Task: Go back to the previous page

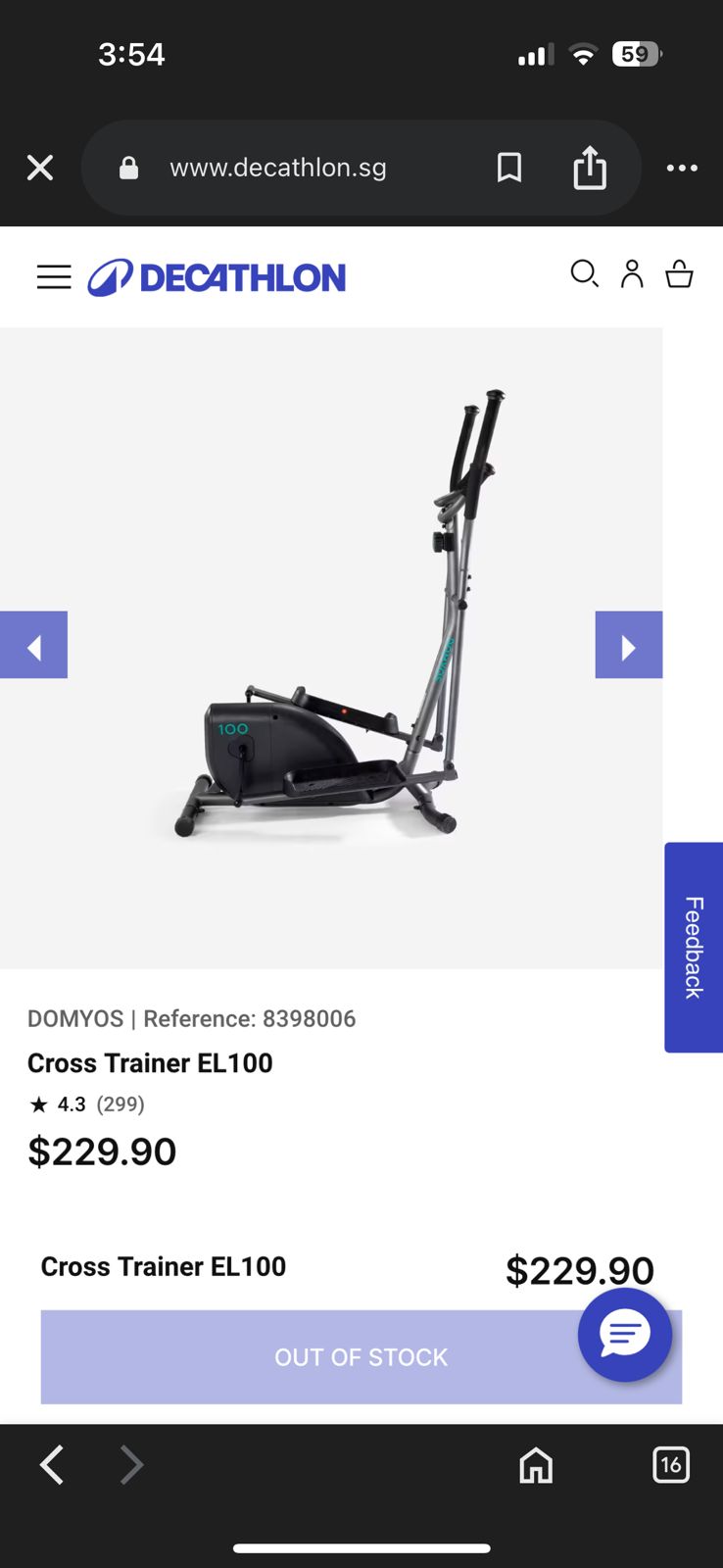Action: click(52, 1465)
